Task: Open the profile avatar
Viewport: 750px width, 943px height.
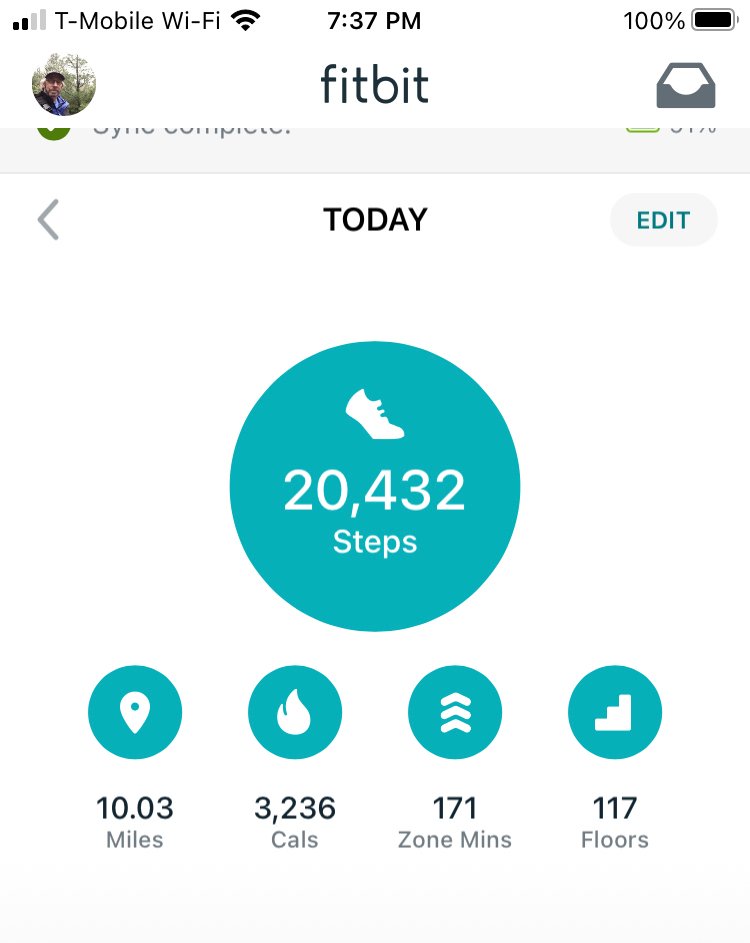Action: [64, 84]
